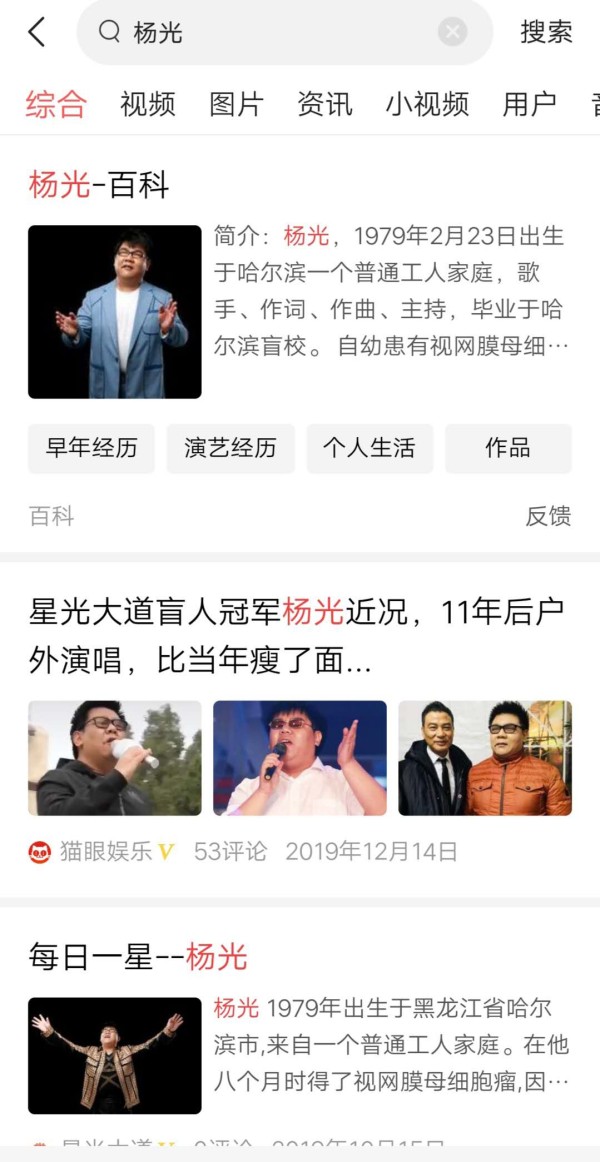Switch to the 视频 tab

(x=148, y=104)
